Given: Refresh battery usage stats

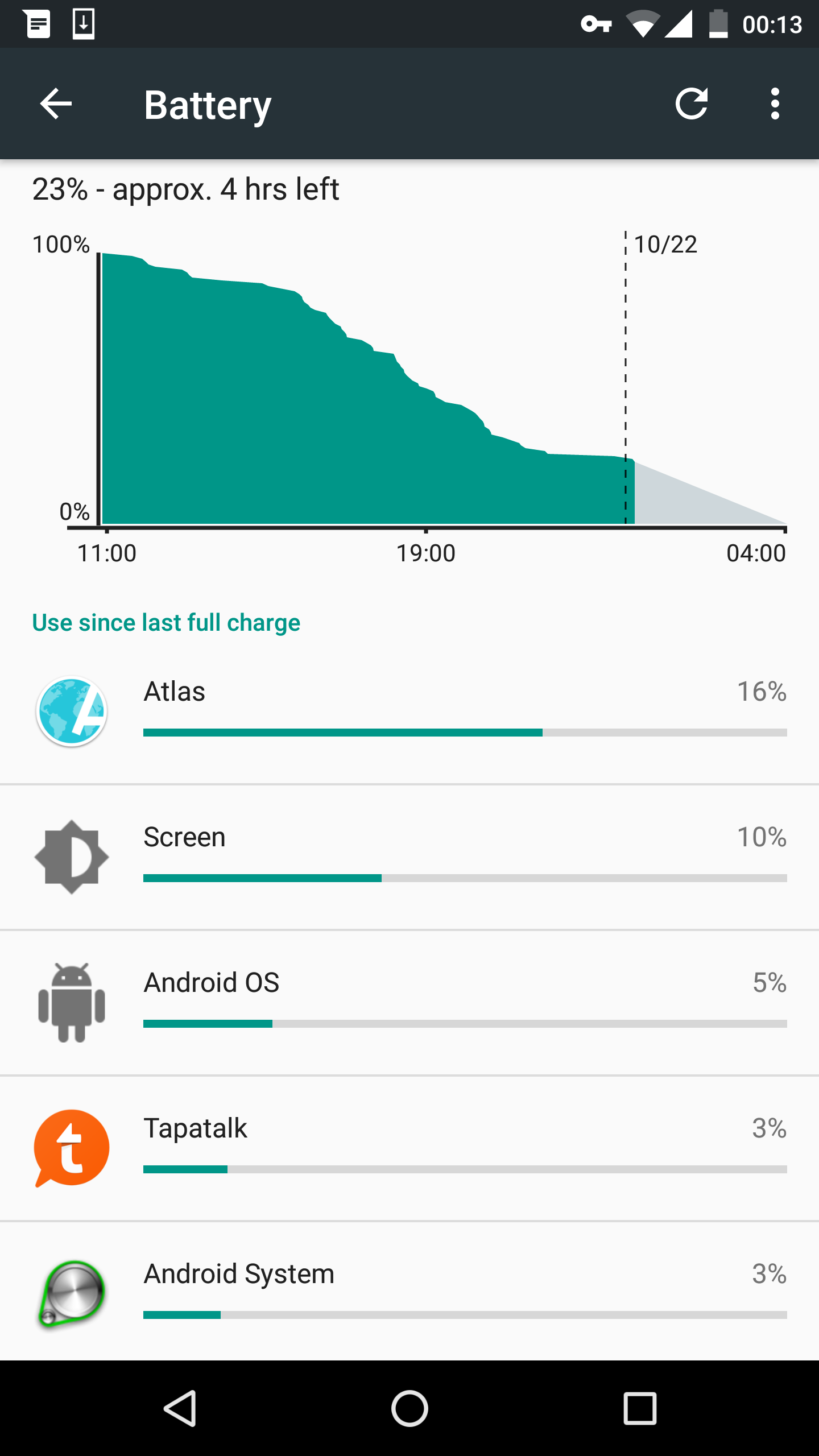Looking at the screenshot, I should point(692,104).
